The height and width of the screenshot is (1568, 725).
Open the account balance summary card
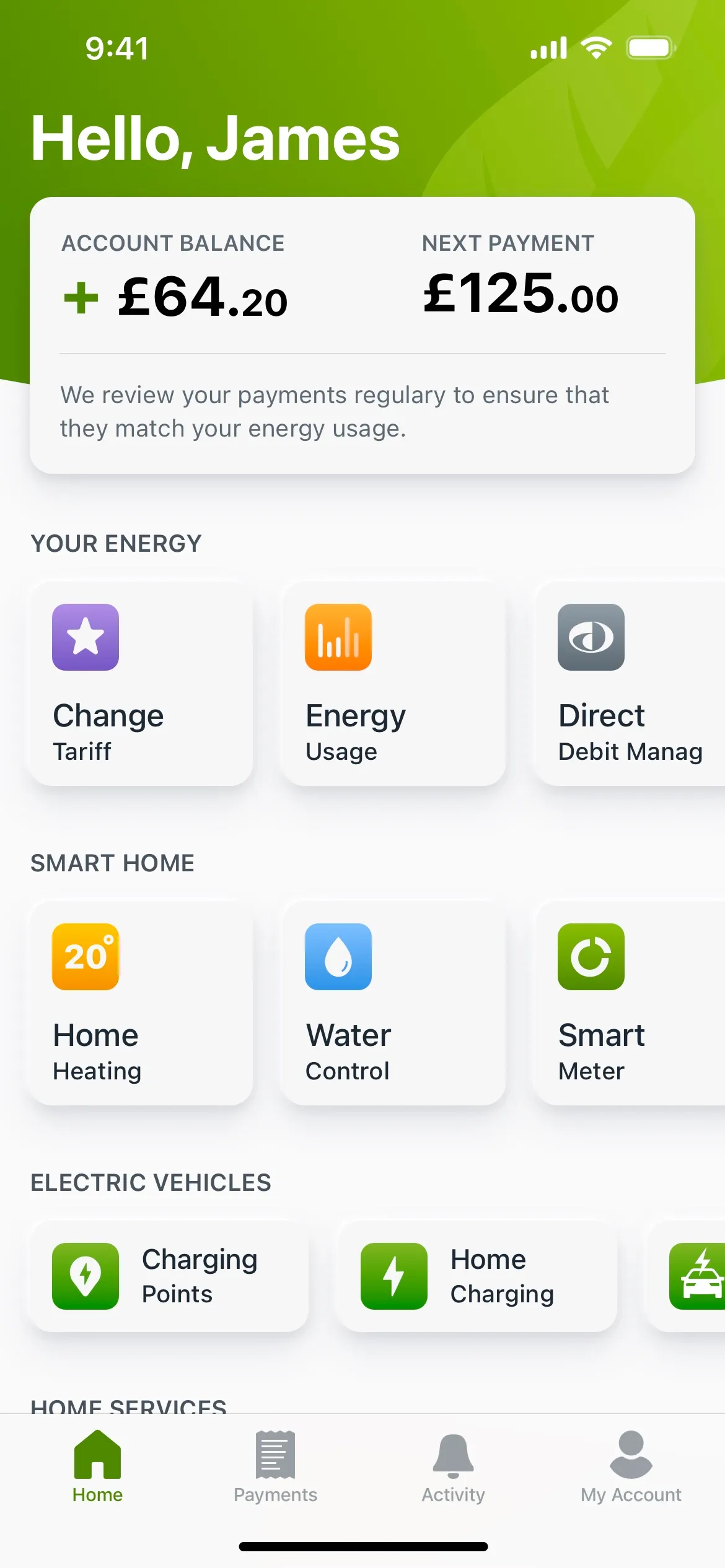[x=362, y=335]
